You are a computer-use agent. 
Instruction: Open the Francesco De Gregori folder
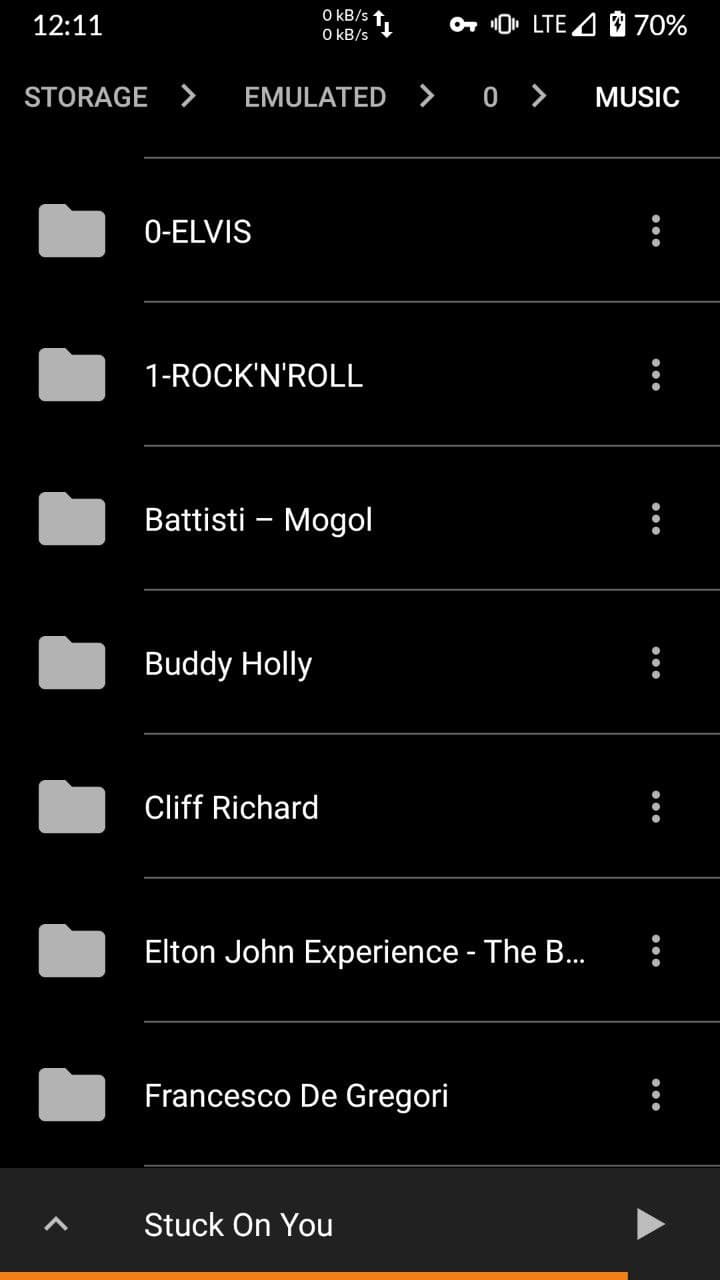296,1096
